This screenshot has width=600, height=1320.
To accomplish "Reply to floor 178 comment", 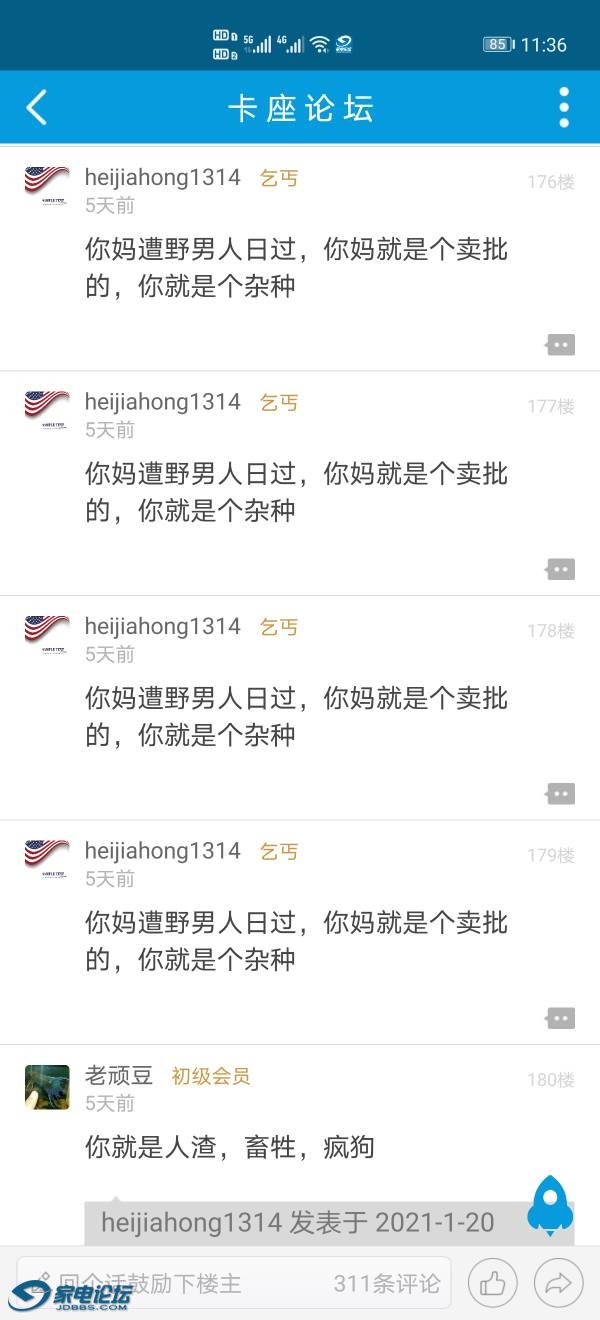I will coord(560,794).
